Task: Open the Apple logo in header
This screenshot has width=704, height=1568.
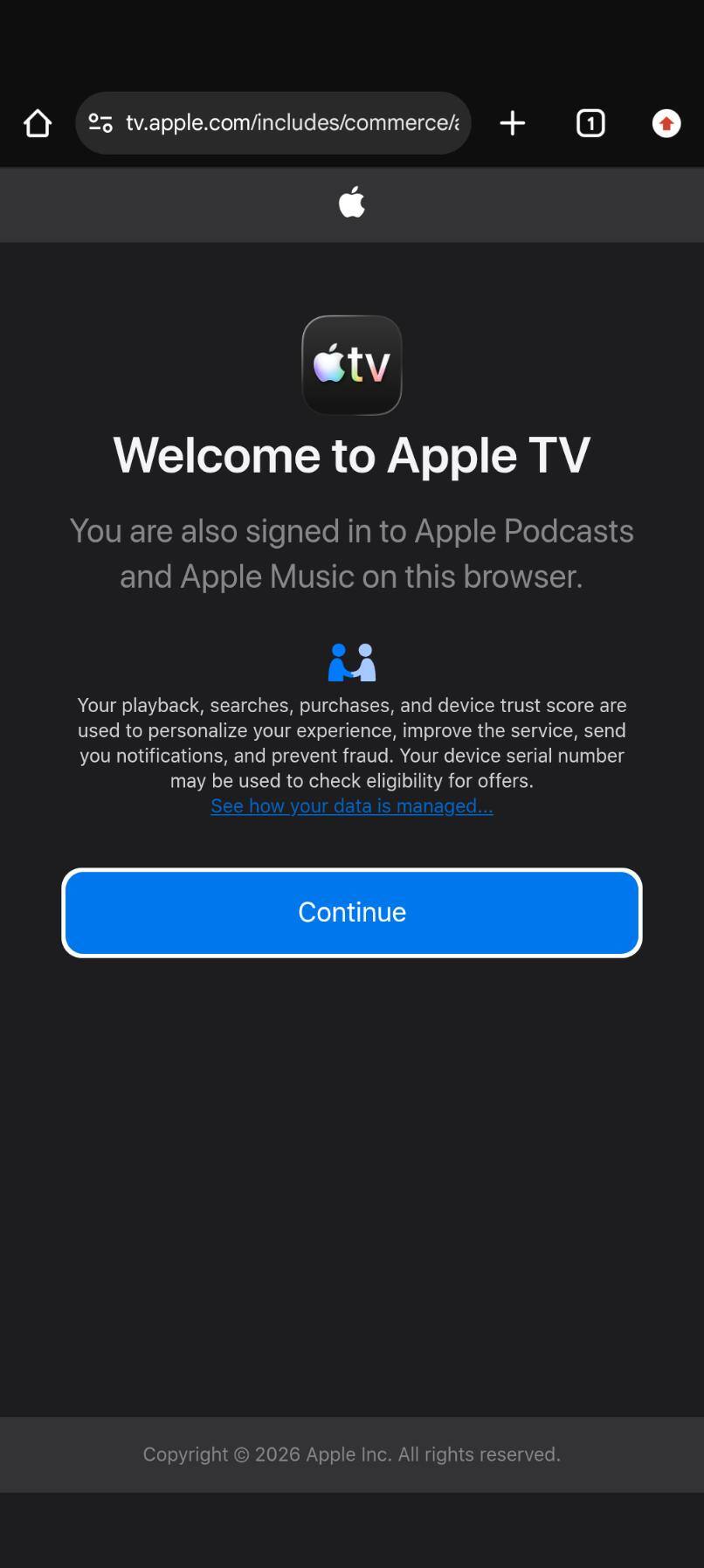Action: click(352, 203)
